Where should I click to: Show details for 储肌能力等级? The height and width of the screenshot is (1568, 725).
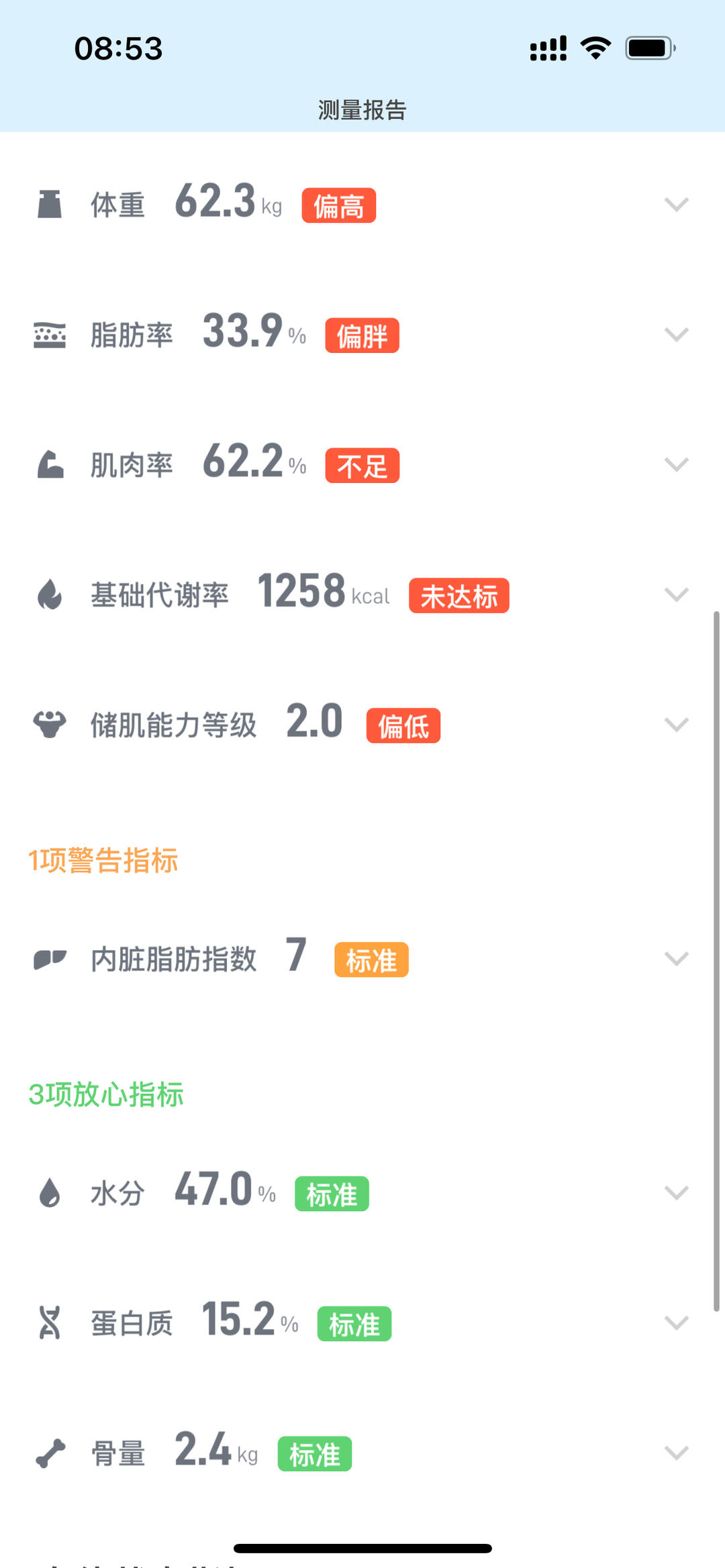coord(676,725)
